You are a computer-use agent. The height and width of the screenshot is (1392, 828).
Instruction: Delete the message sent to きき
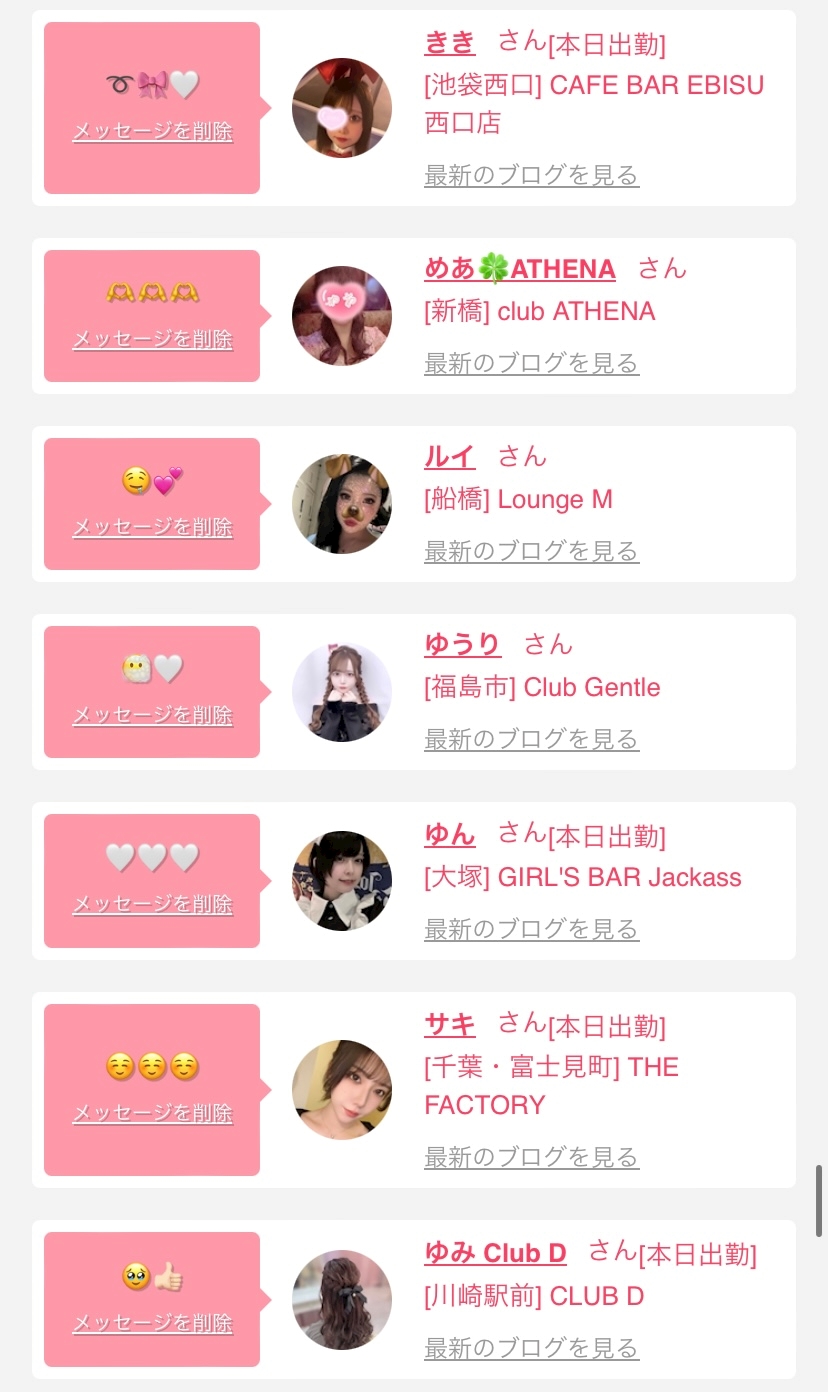[152, 132]
